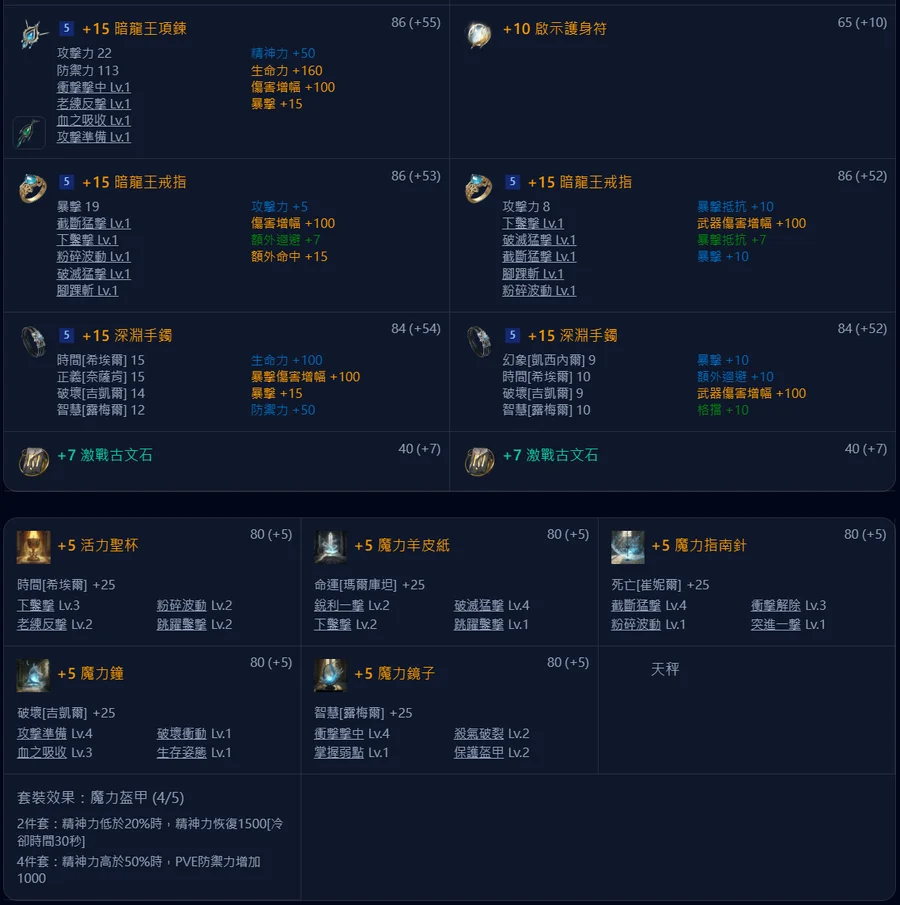Open 截斷猛擊 Lv.4 under 魔力指南針
Image resolution: width=900 pixels, height=905 pixels.
point(648,605)
